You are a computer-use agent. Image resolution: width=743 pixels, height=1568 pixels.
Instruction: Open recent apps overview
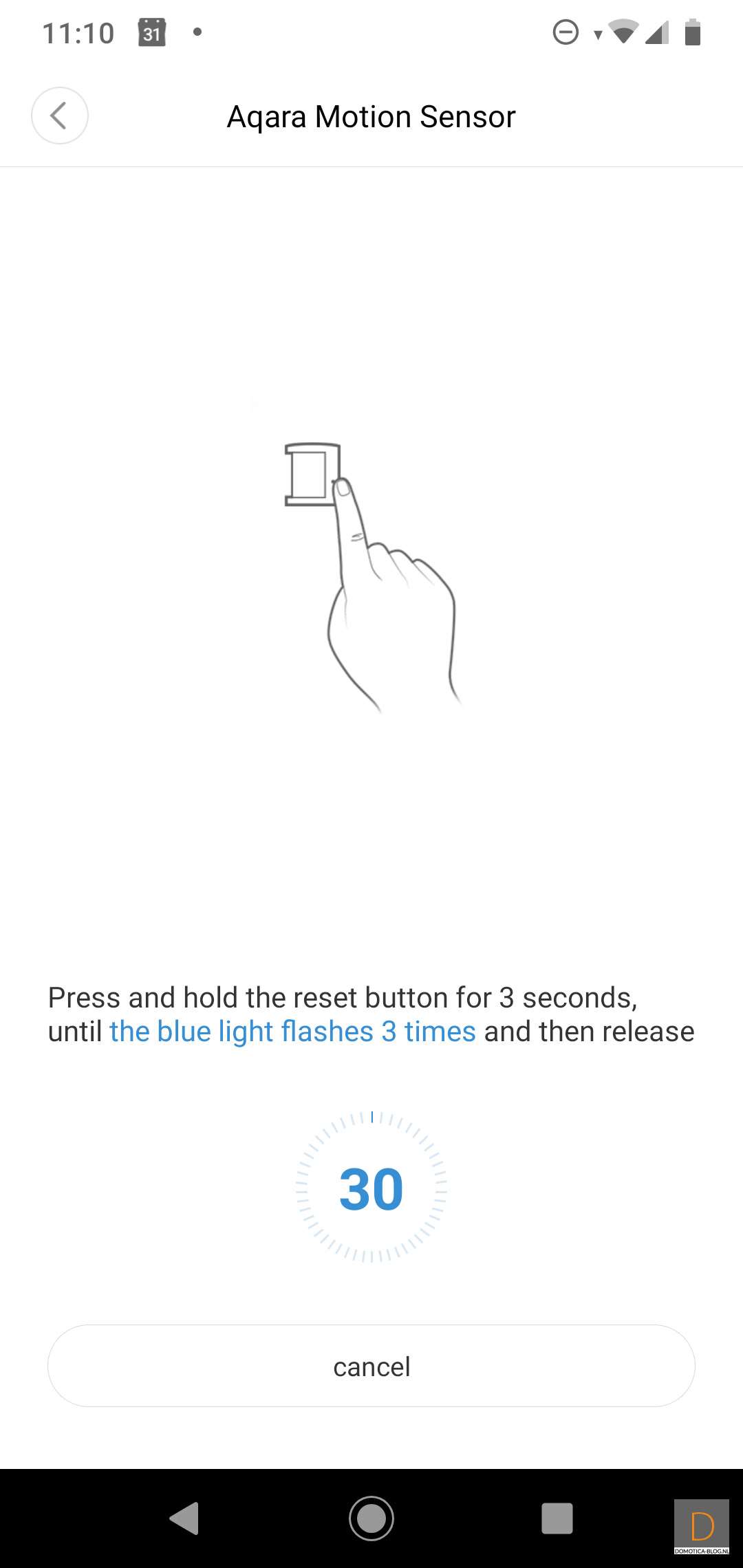click(557, 1518)
